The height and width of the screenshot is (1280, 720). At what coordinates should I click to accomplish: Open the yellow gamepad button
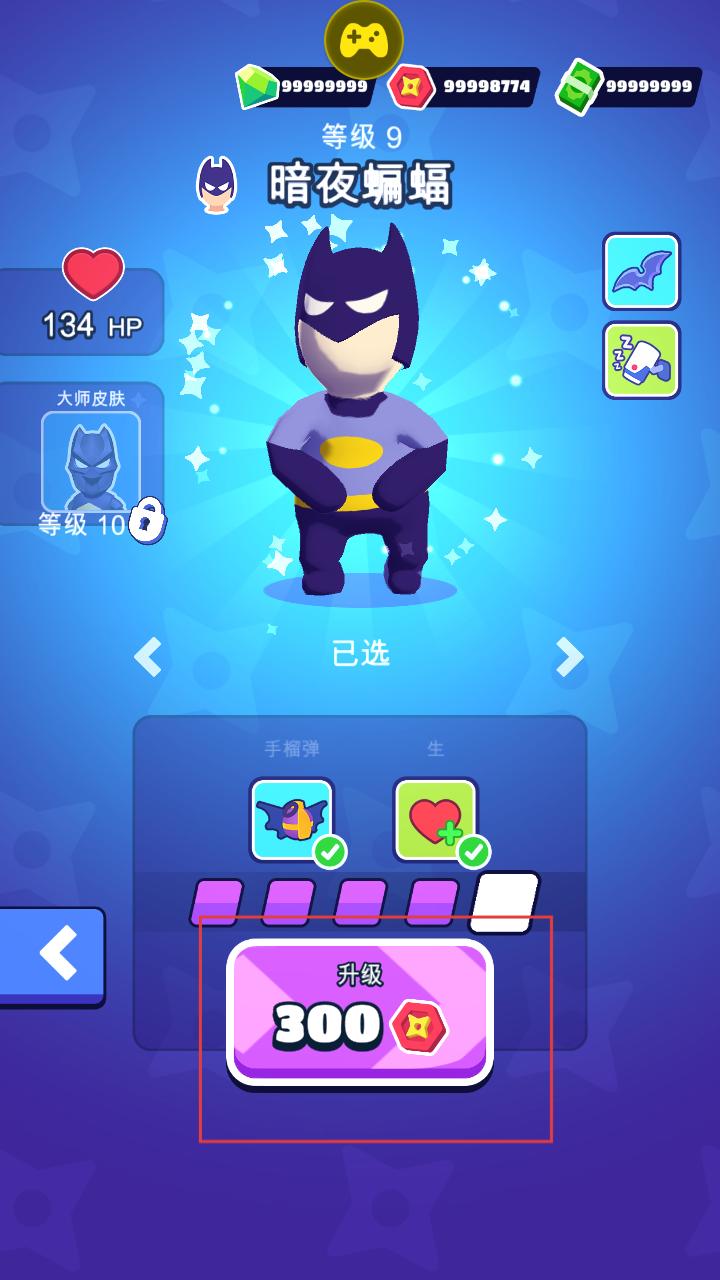(363, 40)
